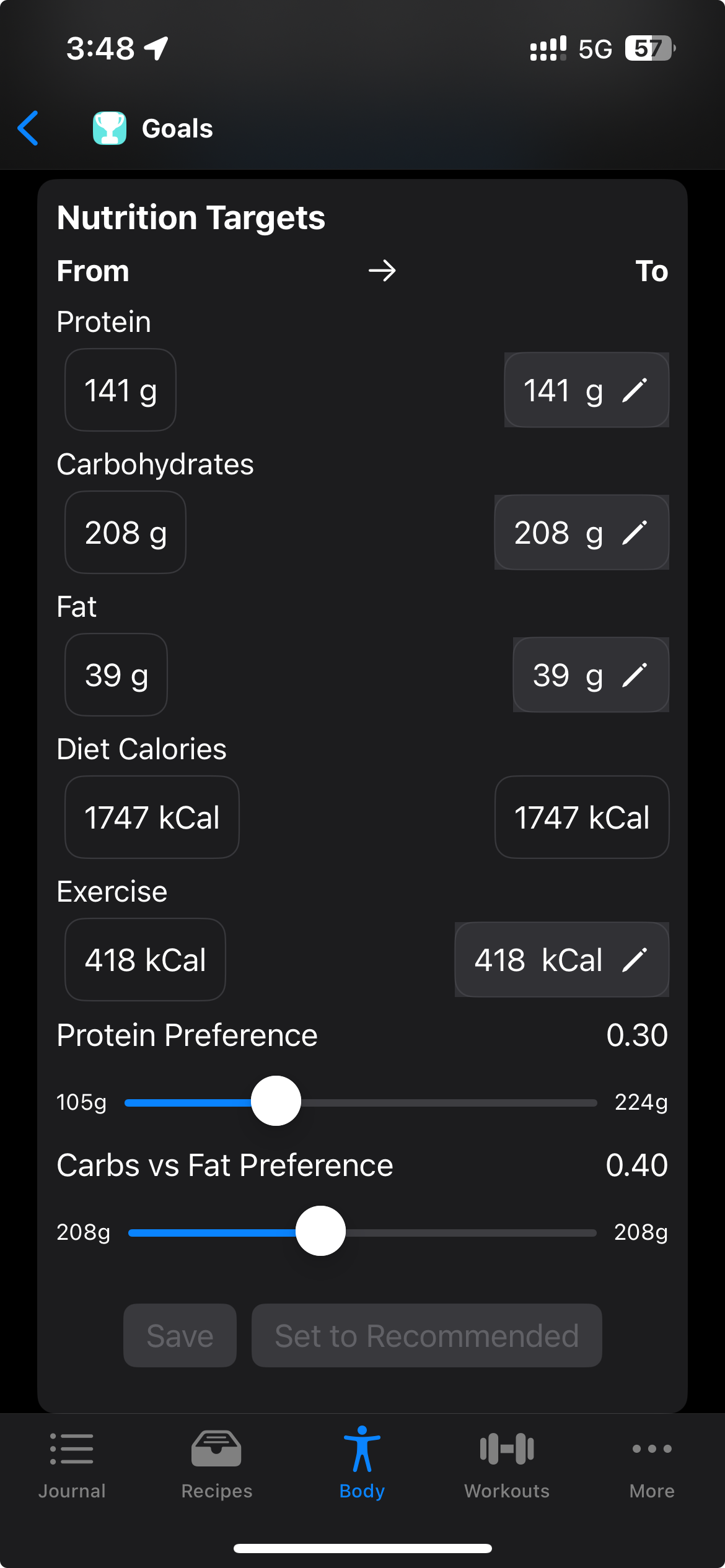Edit the carbohydrates target of 208 g
The height and width of the screenshot is (1568, 725).
point(581,533)
